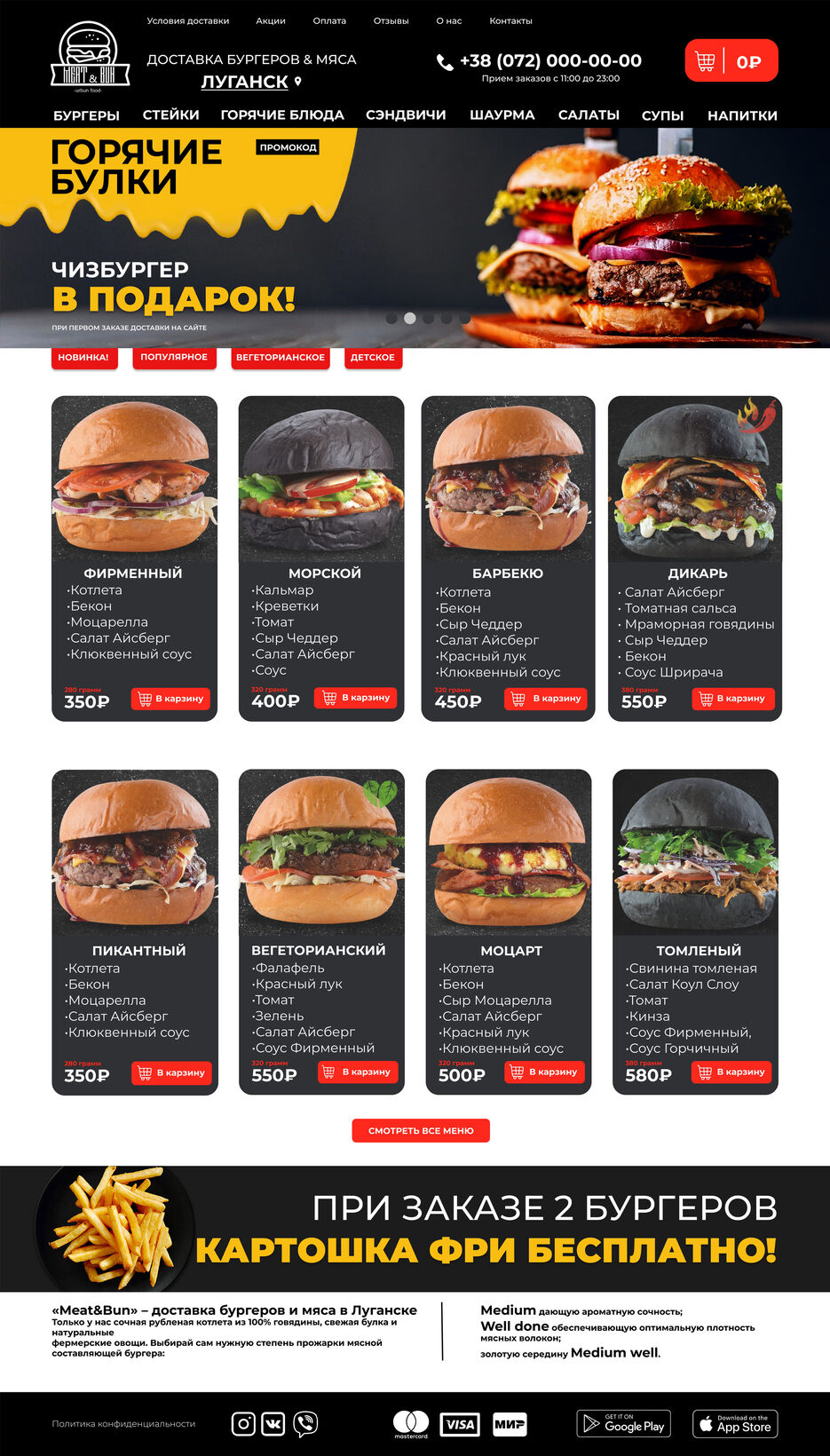Filter by the Вегетарианское chip
Screen dimensions: 830x1456
(x=280, y=358)
